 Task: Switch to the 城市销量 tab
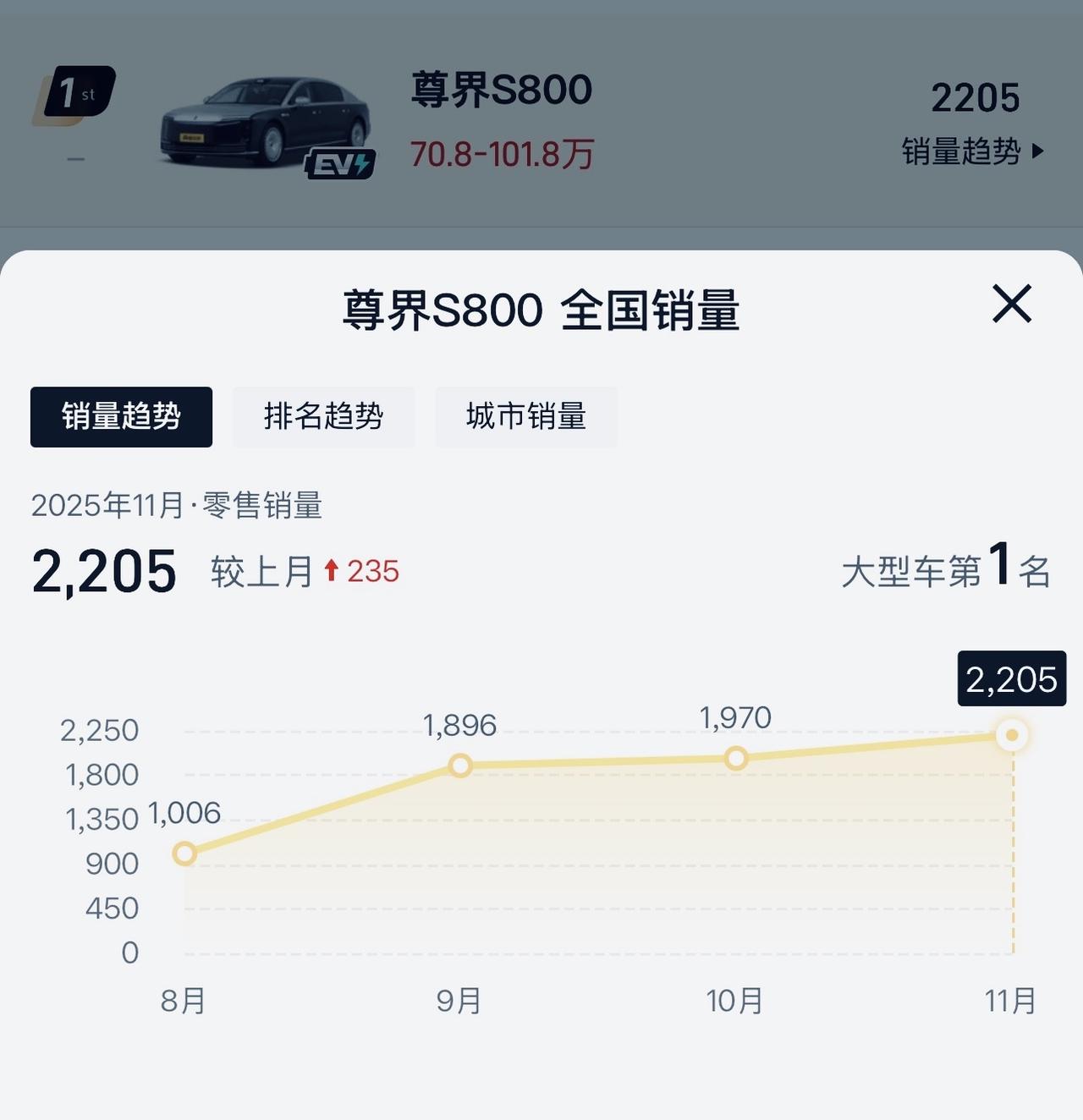tap(526, 416)
